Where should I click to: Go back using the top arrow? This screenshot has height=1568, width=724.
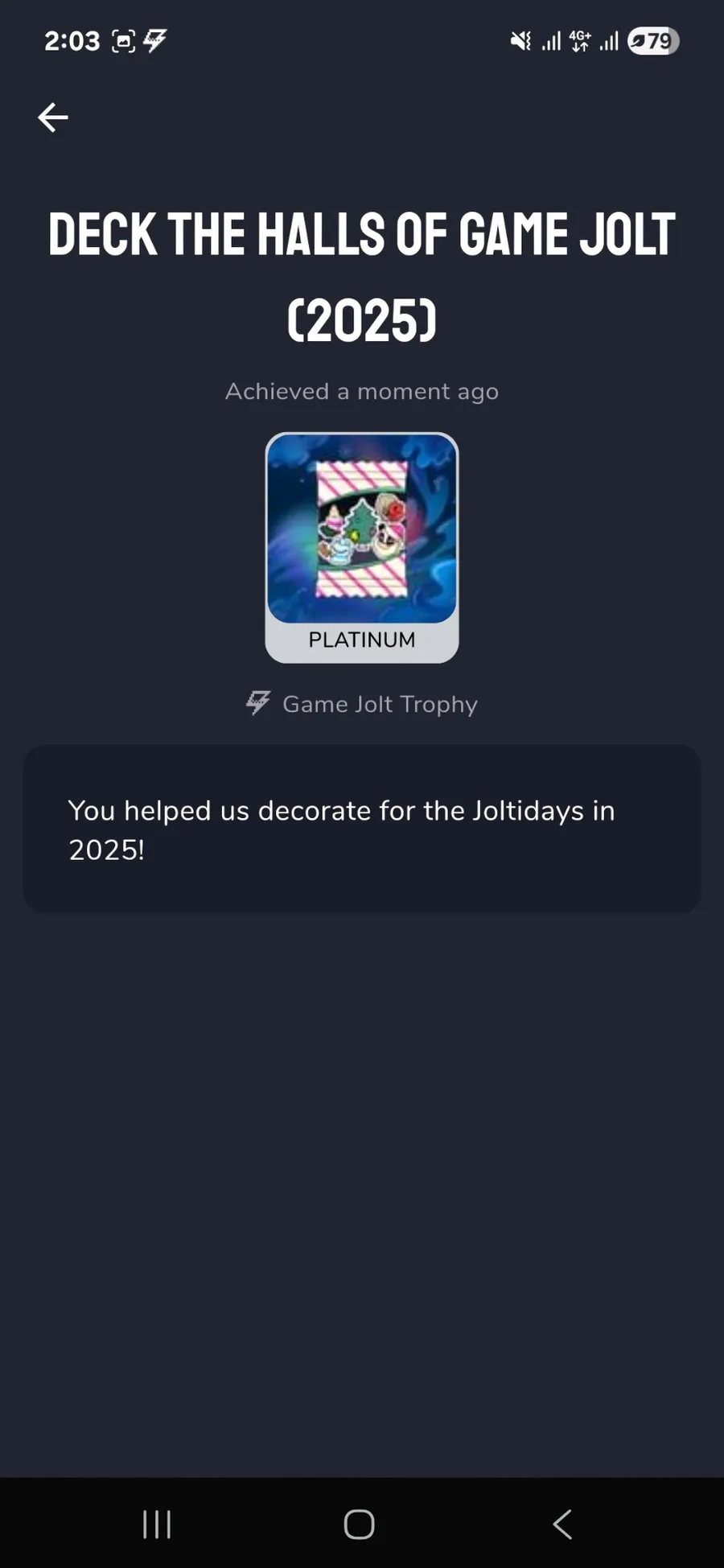coord(53,117)
